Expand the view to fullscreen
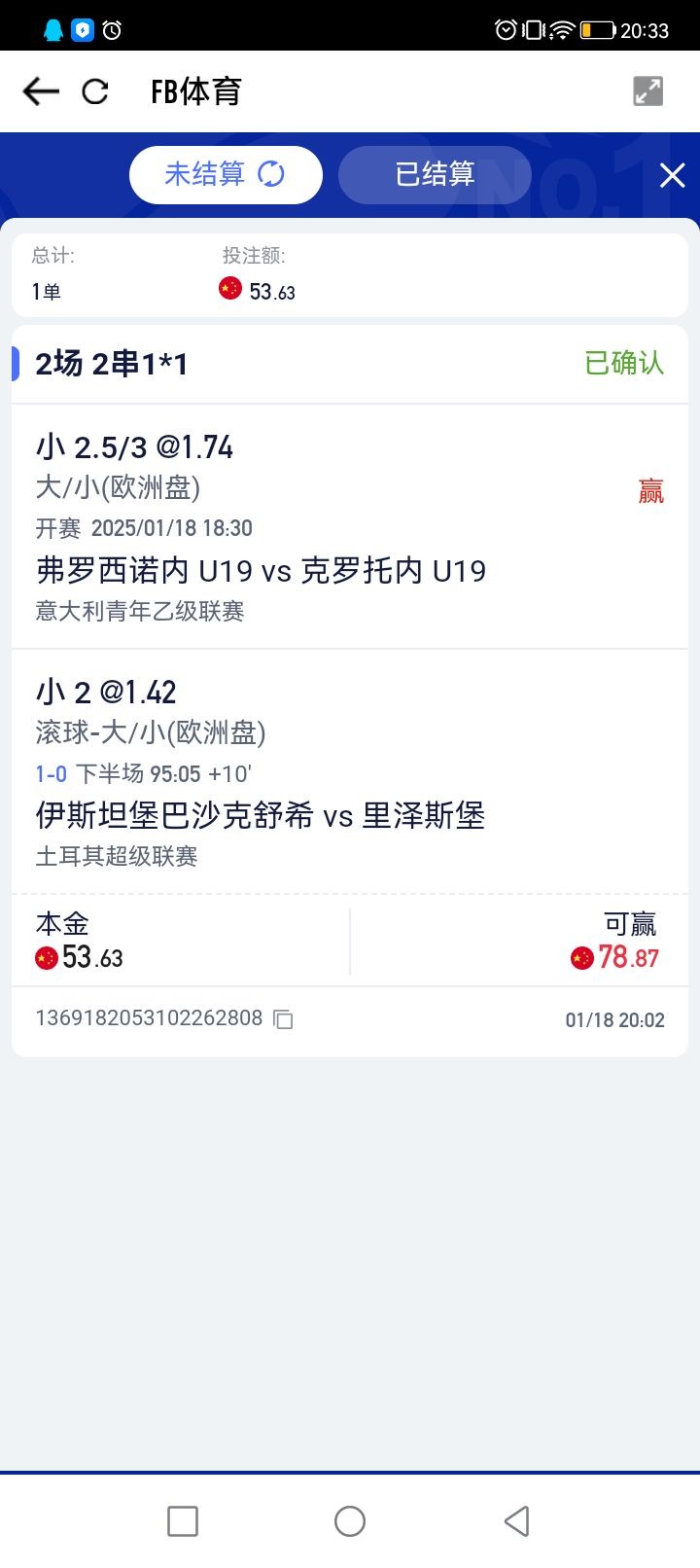 [x=647, y=91]
